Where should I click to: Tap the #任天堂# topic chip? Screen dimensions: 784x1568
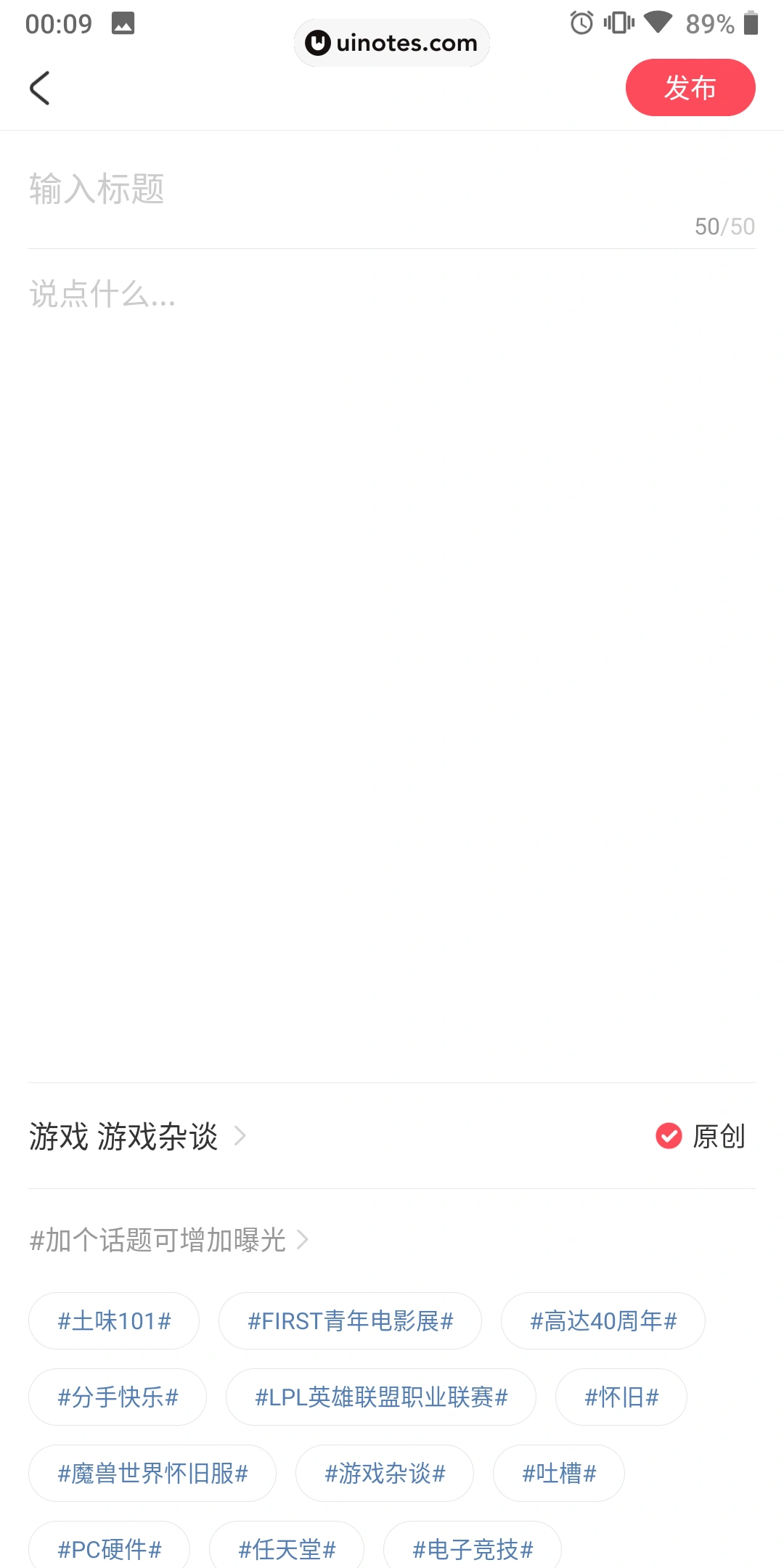click(287, 1549)
